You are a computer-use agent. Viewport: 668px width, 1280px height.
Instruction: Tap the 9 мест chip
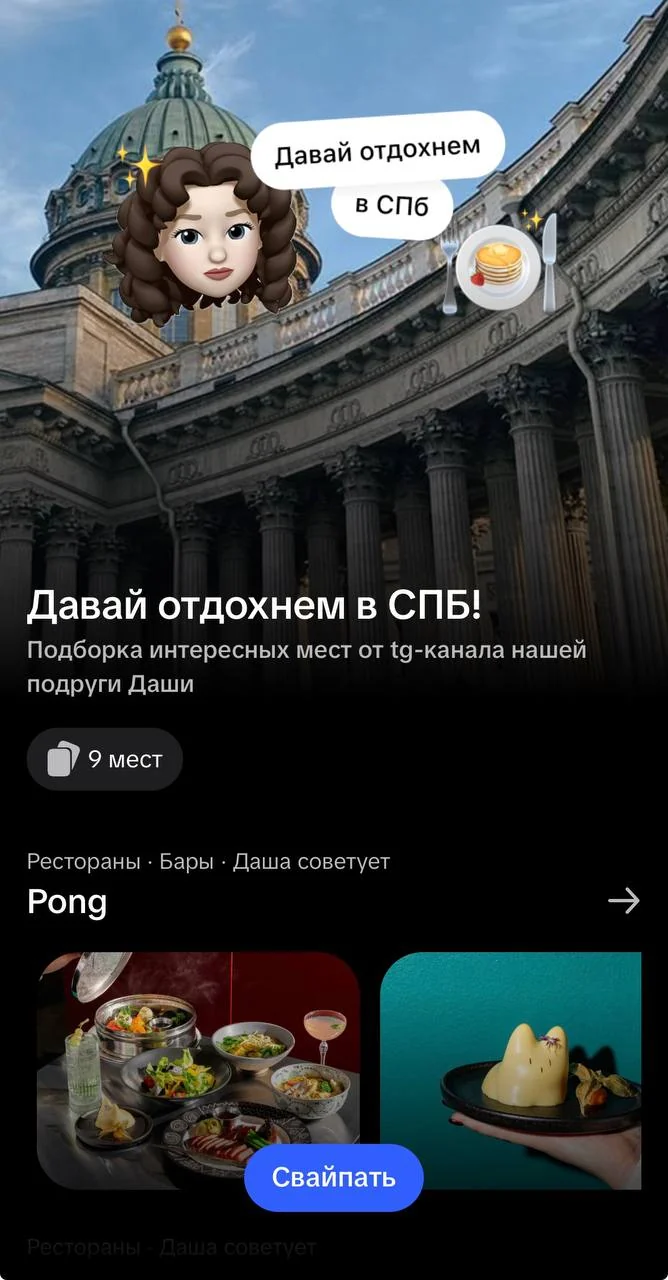(105, 759)
